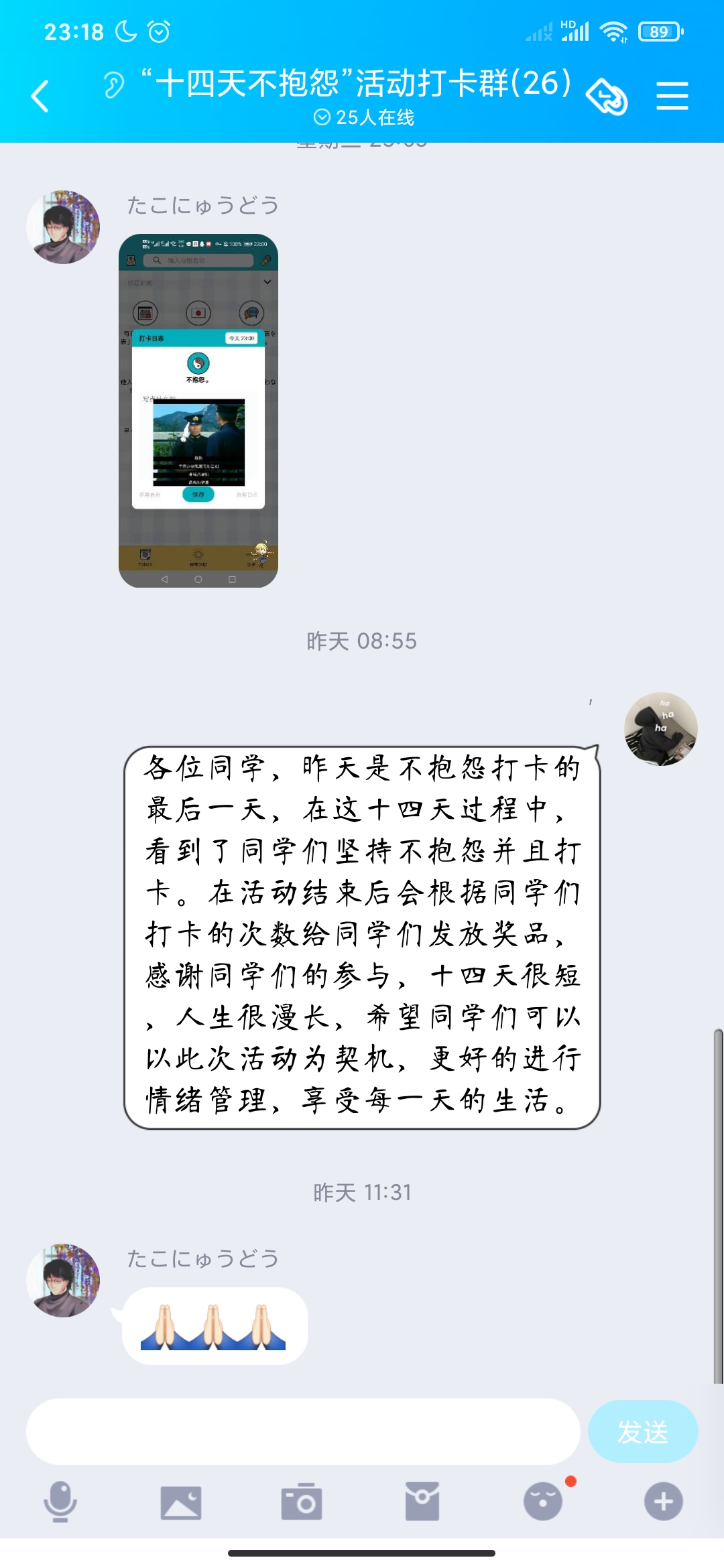The width and height of the screenshot is (724, 1568).
Task: Open the red packet icon
Action: [x=422, y=1501]
